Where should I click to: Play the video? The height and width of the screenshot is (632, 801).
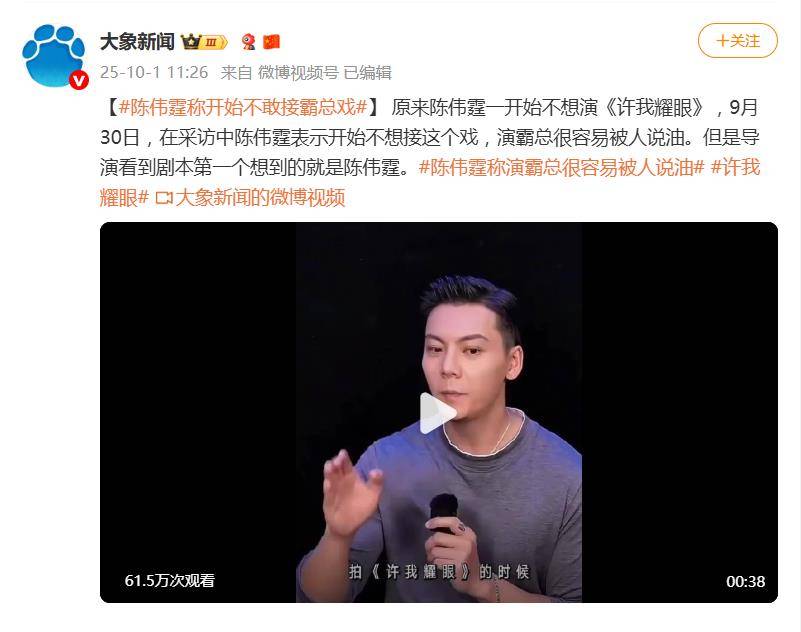pyautogui.click(x=437, y=413)
